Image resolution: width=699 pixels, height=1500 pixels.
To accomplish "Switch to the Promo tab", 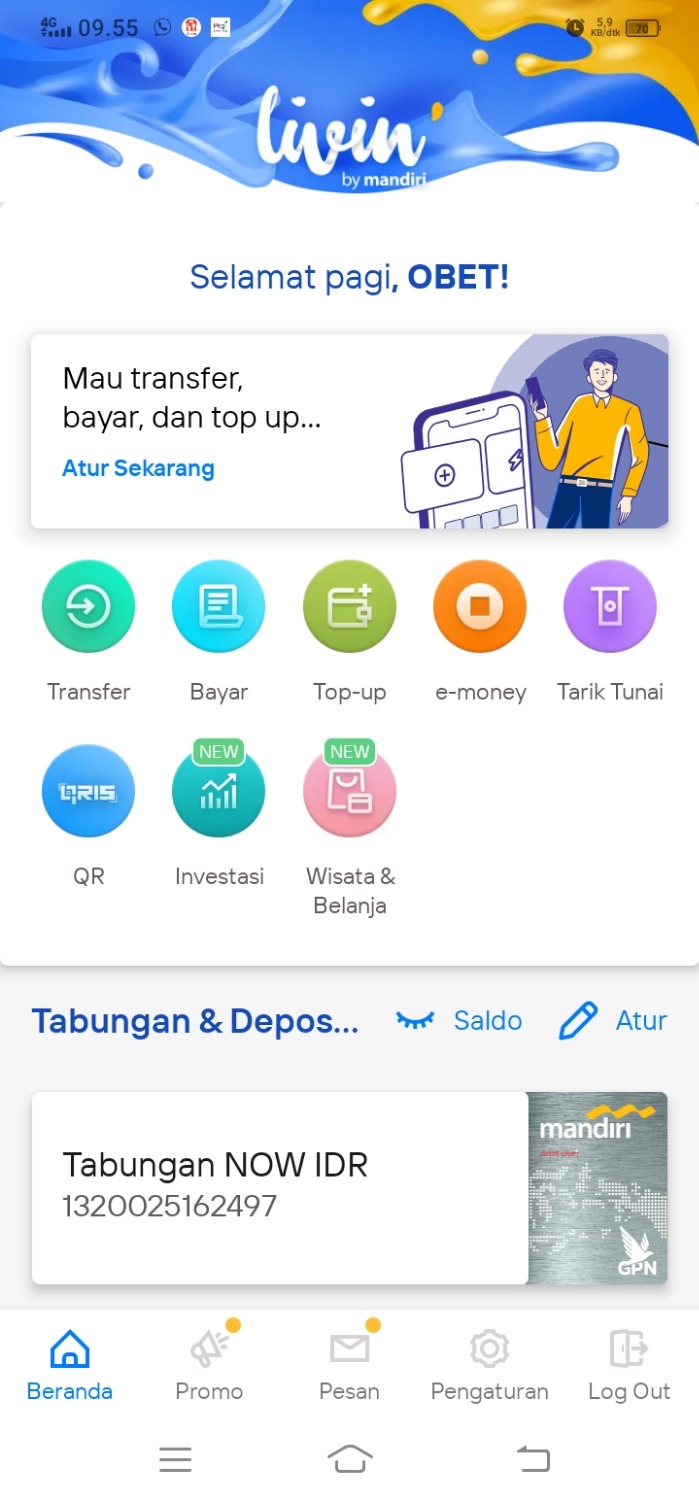I will tap(209, 1364).
